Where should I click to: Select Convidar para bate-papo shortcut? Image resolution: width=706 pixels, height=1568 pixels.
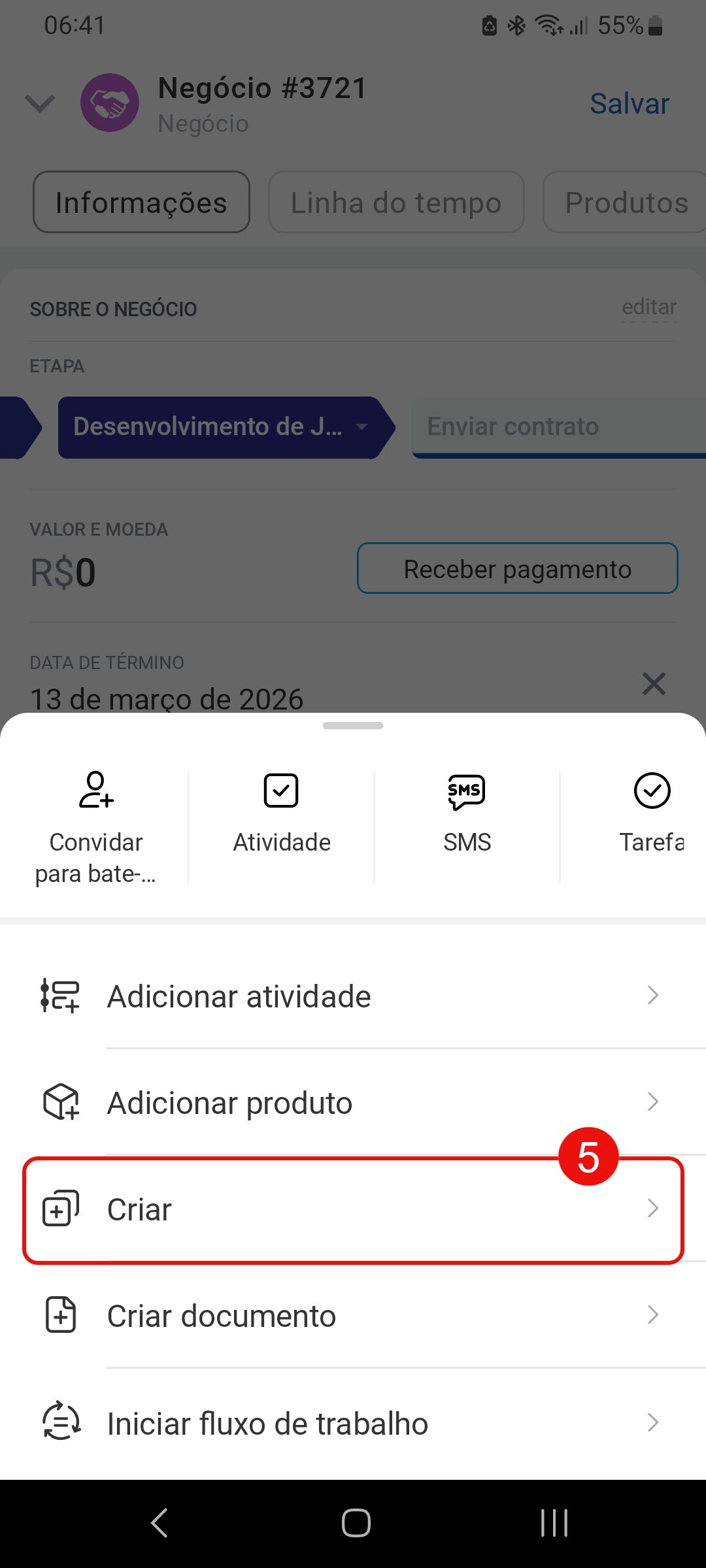95,826
